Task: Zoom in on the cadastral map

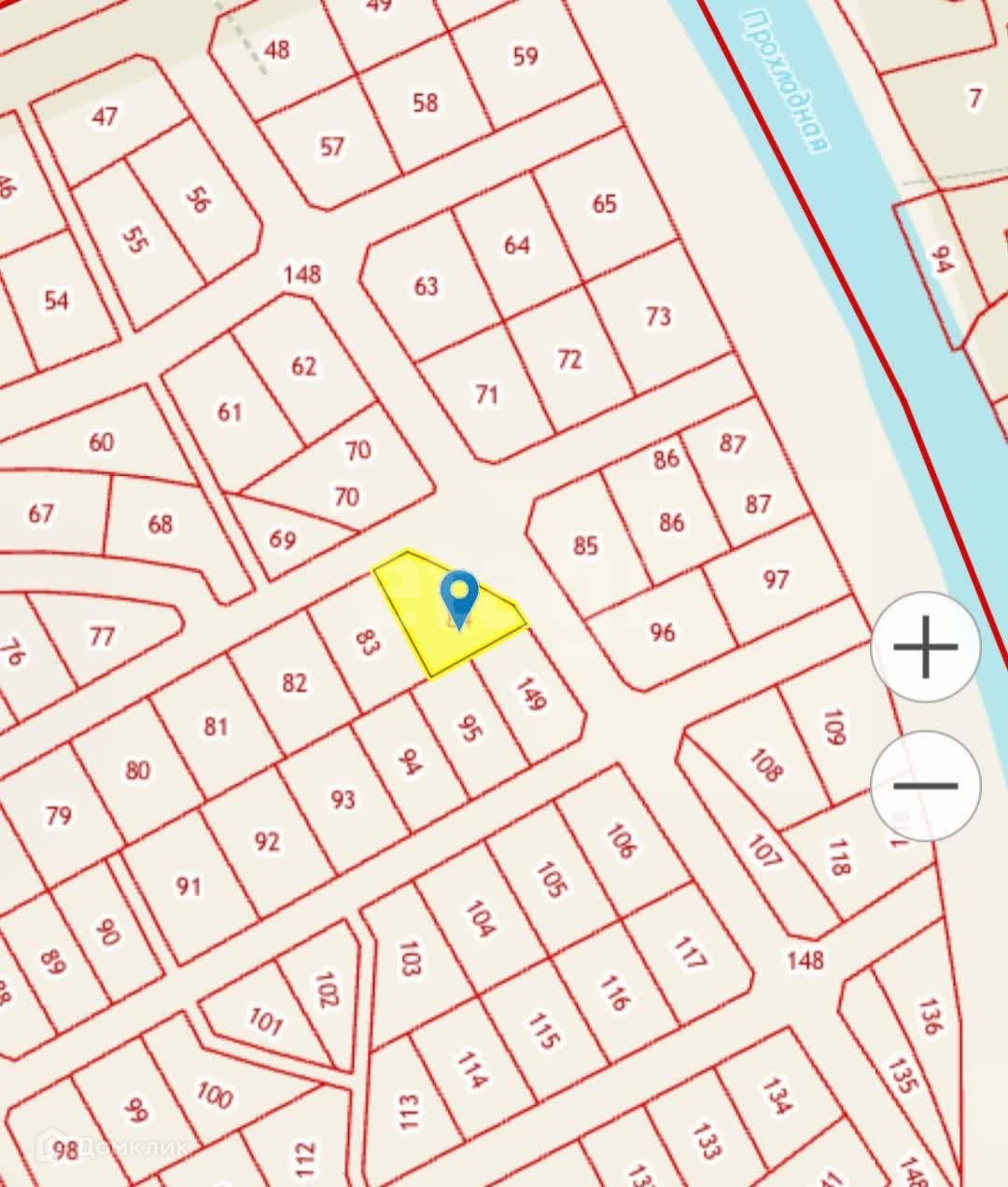Action: point(925,646)
